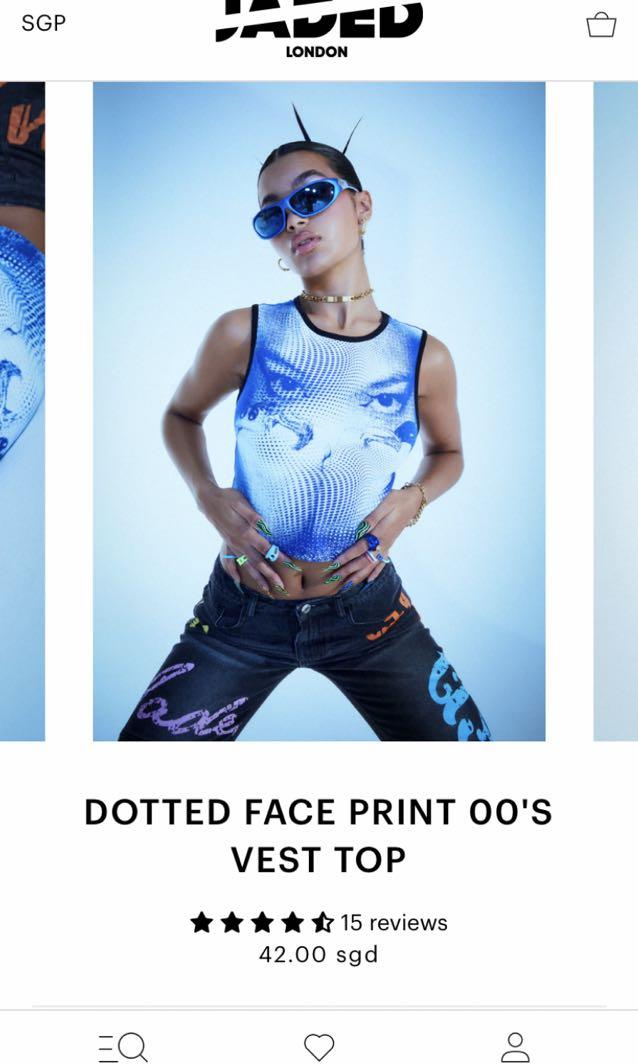Open the menu and search icon
Image resolution: width=638 pixels, height=1064 pixels.
point(123,1047)
